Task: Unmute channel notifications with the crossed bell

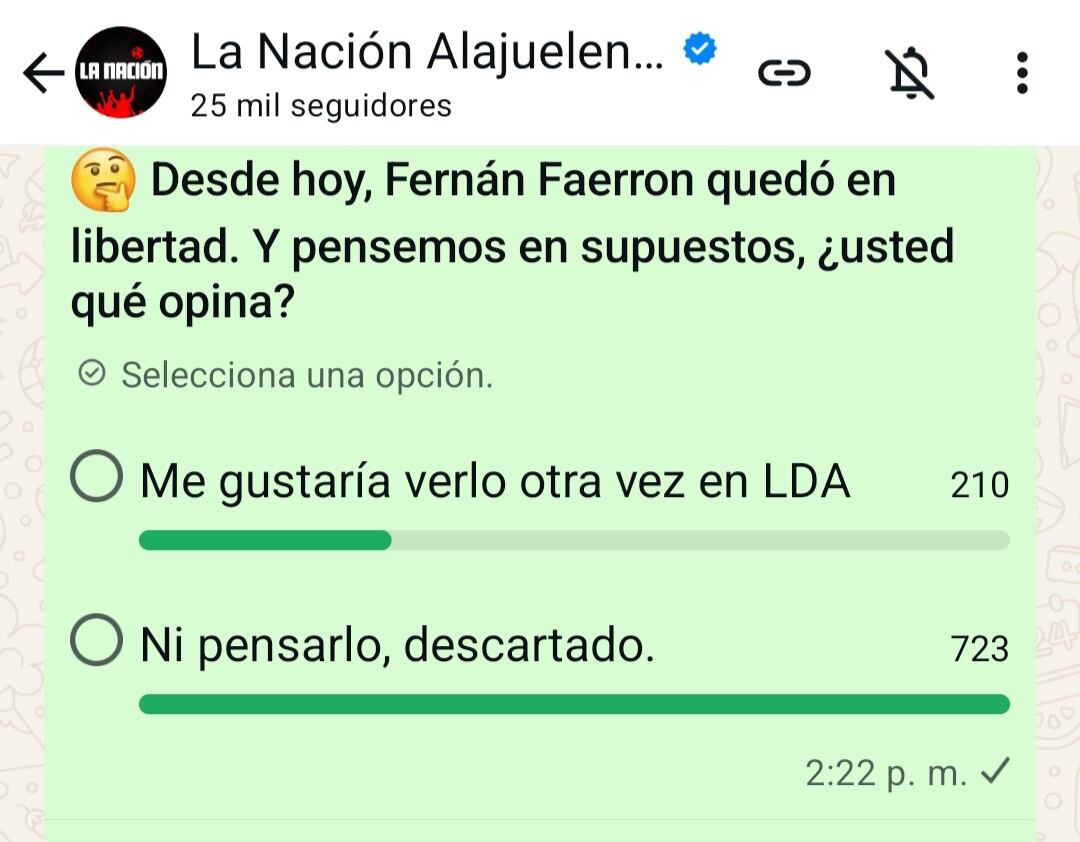Action: click(x=910, y=73)
